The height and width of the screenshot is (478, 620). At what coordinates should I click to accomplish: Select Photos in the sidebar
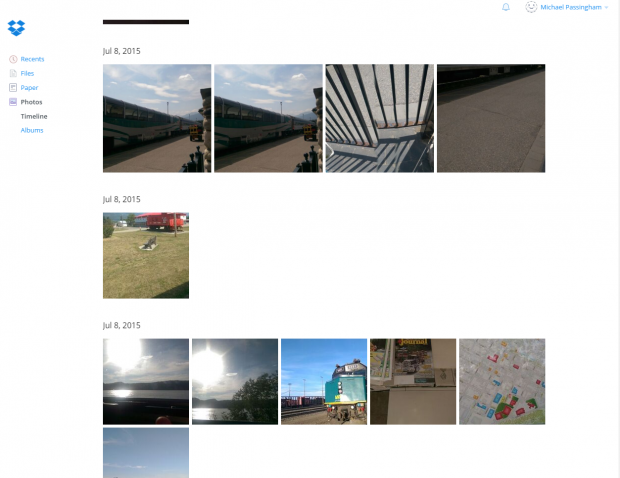pyautogui.click(x=31, y=102)
